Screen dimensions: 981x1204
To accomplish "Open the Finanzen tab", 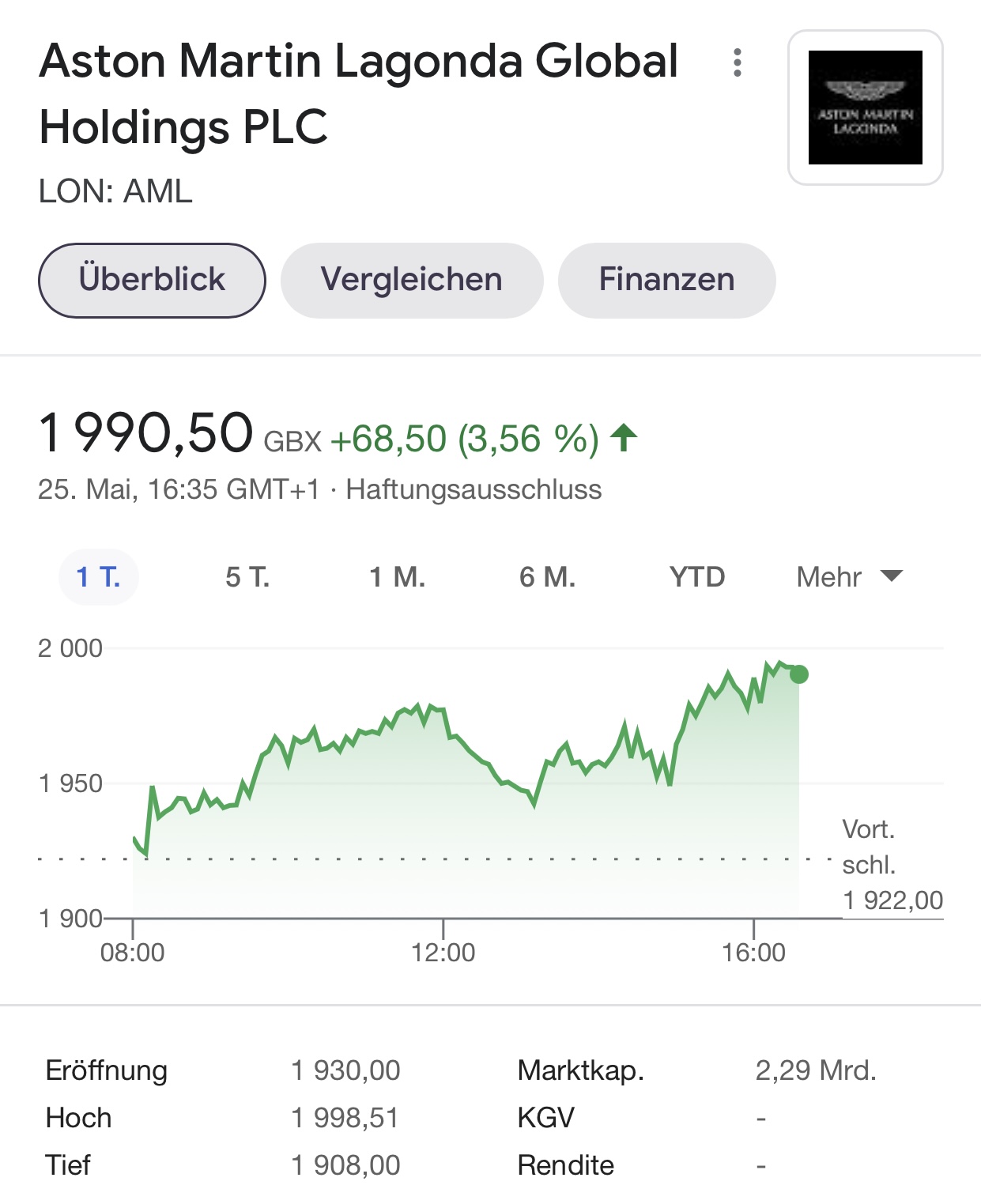I will tap(666, 280).
